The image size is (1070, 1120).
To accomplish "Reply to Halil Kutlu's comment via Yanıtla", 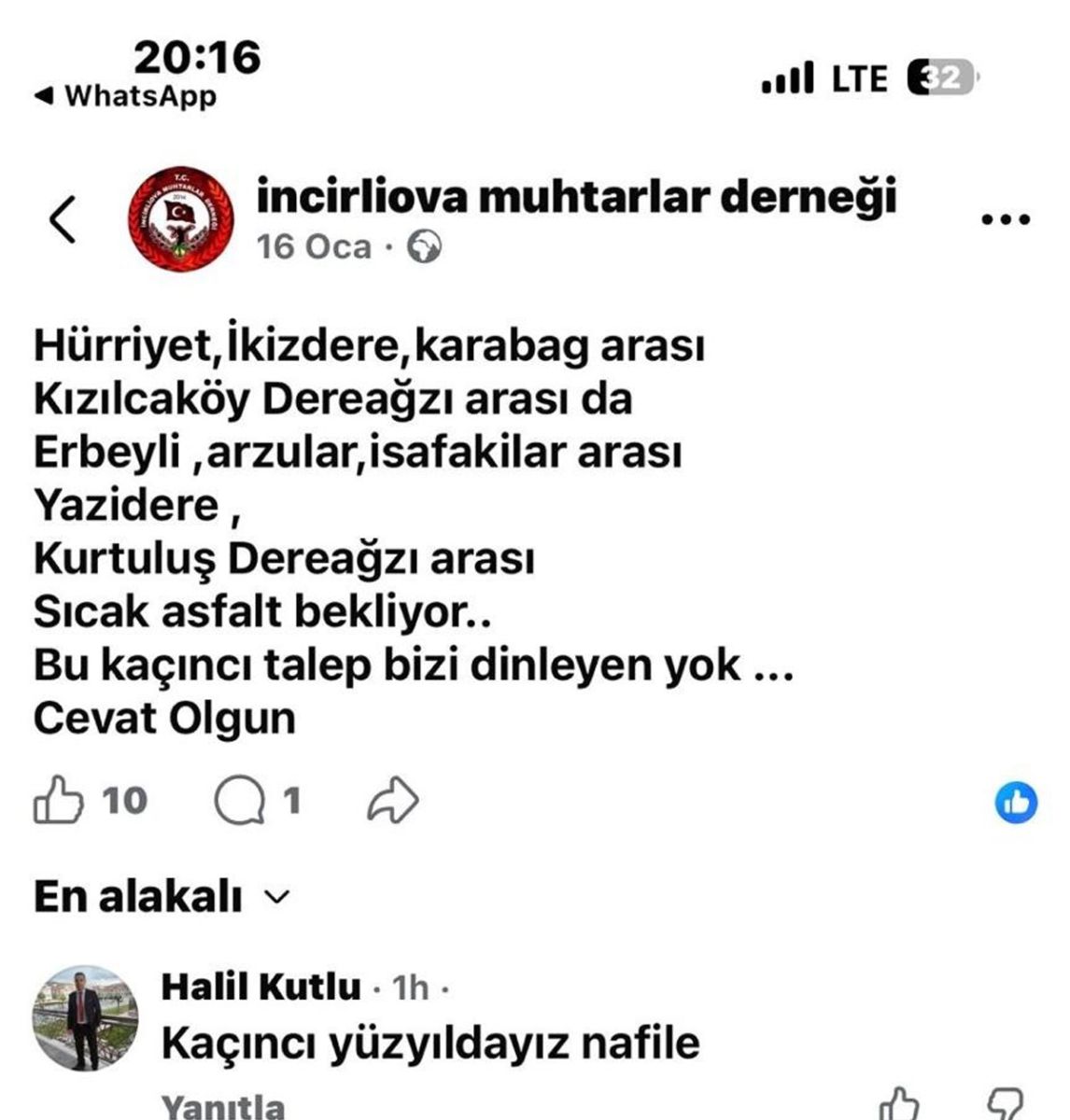I will [x=223, y=1106].
